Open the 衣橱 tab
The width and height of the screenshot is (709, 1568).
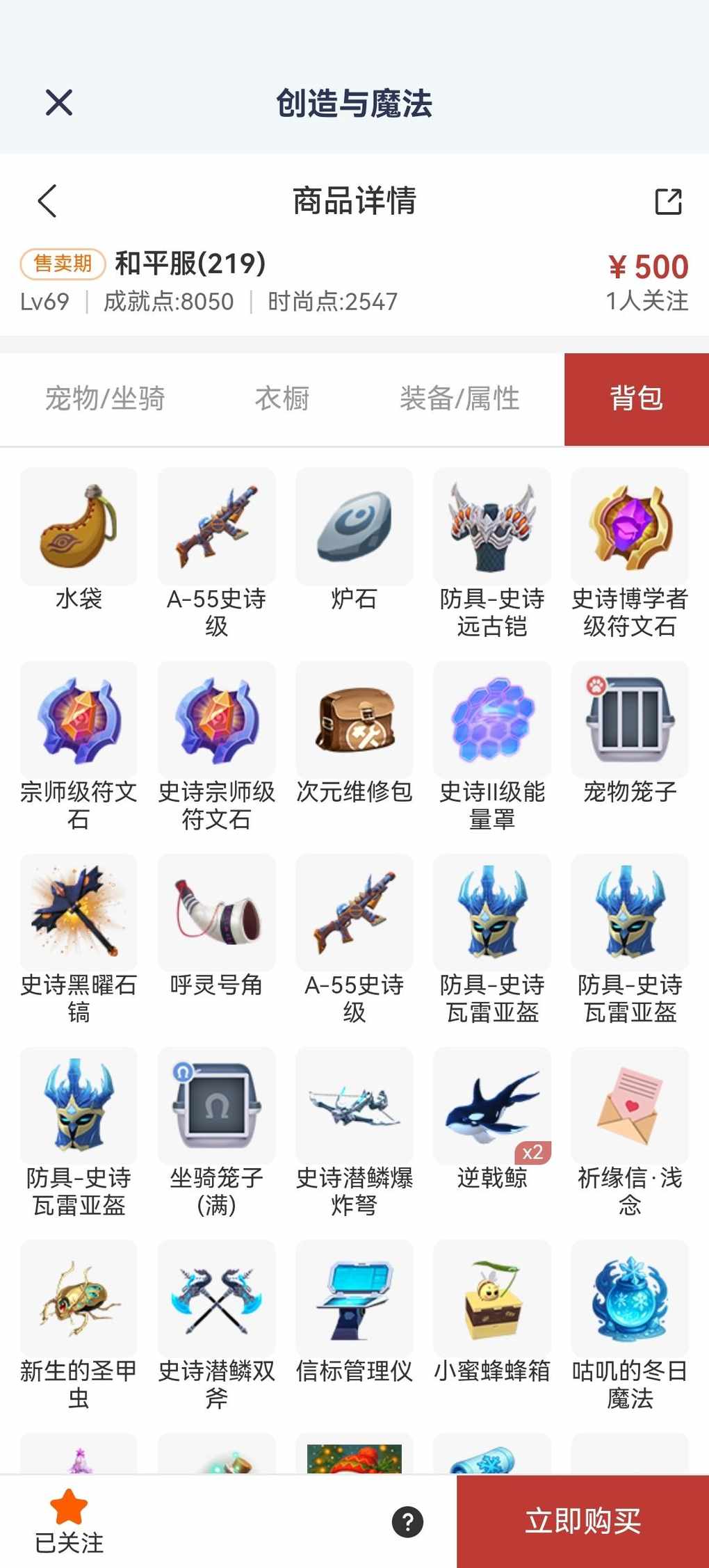point(282,399)
